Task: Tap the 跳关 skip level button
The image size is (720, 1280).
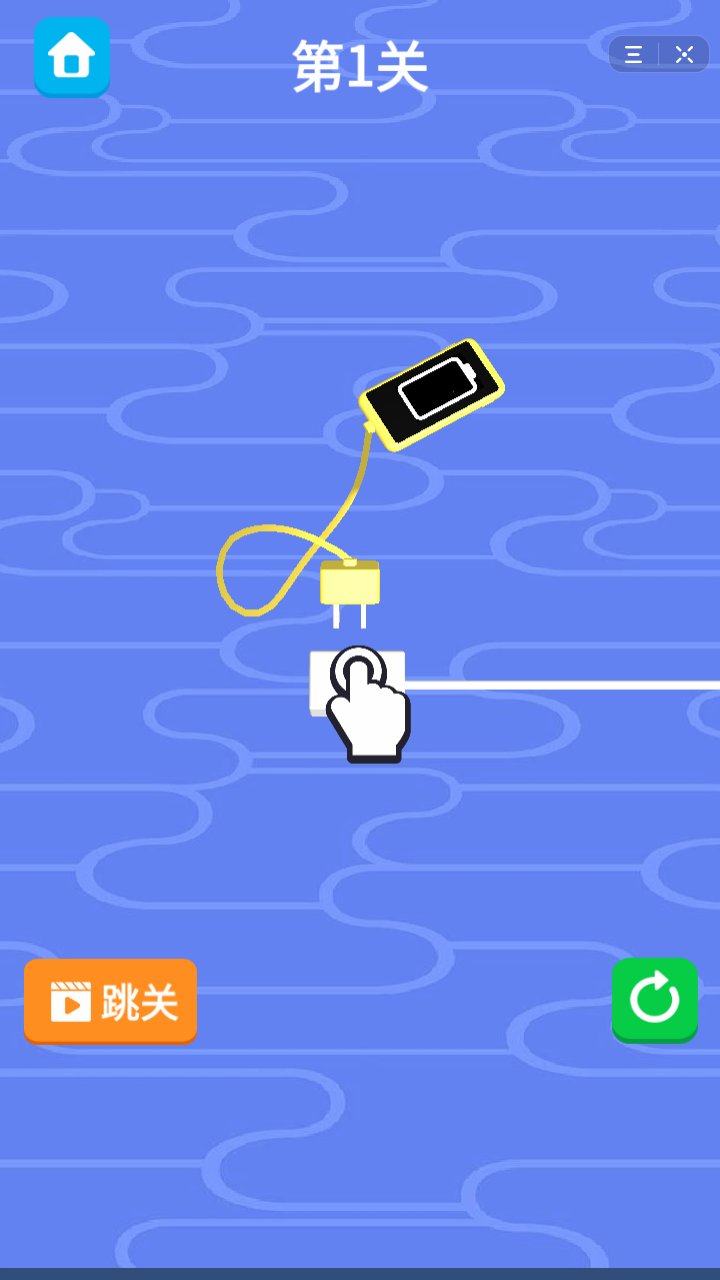Action: [110, 1001]
